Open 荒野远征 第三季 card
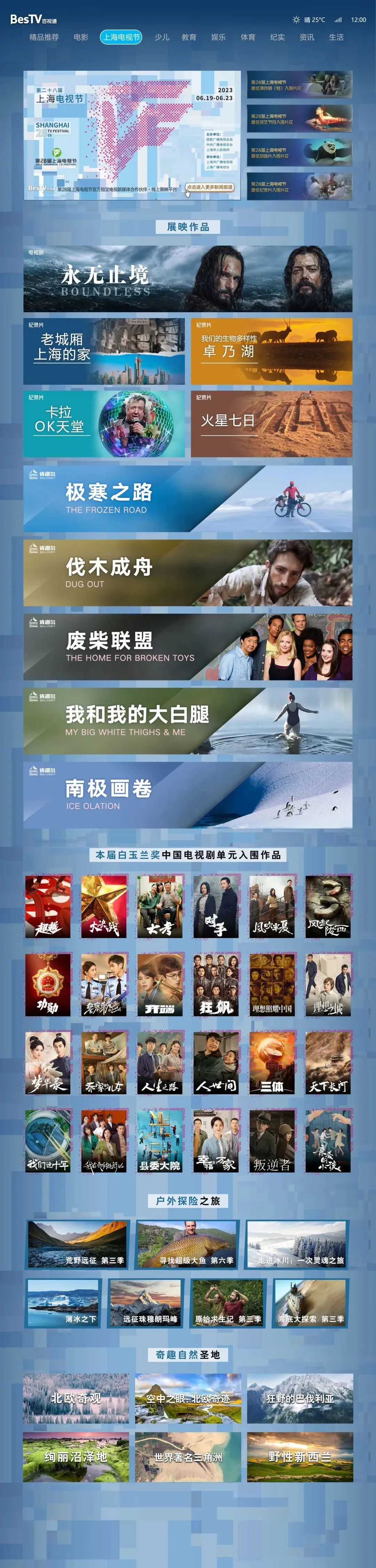Screen dimensions: 376x1568 [x=77, y=1245]
